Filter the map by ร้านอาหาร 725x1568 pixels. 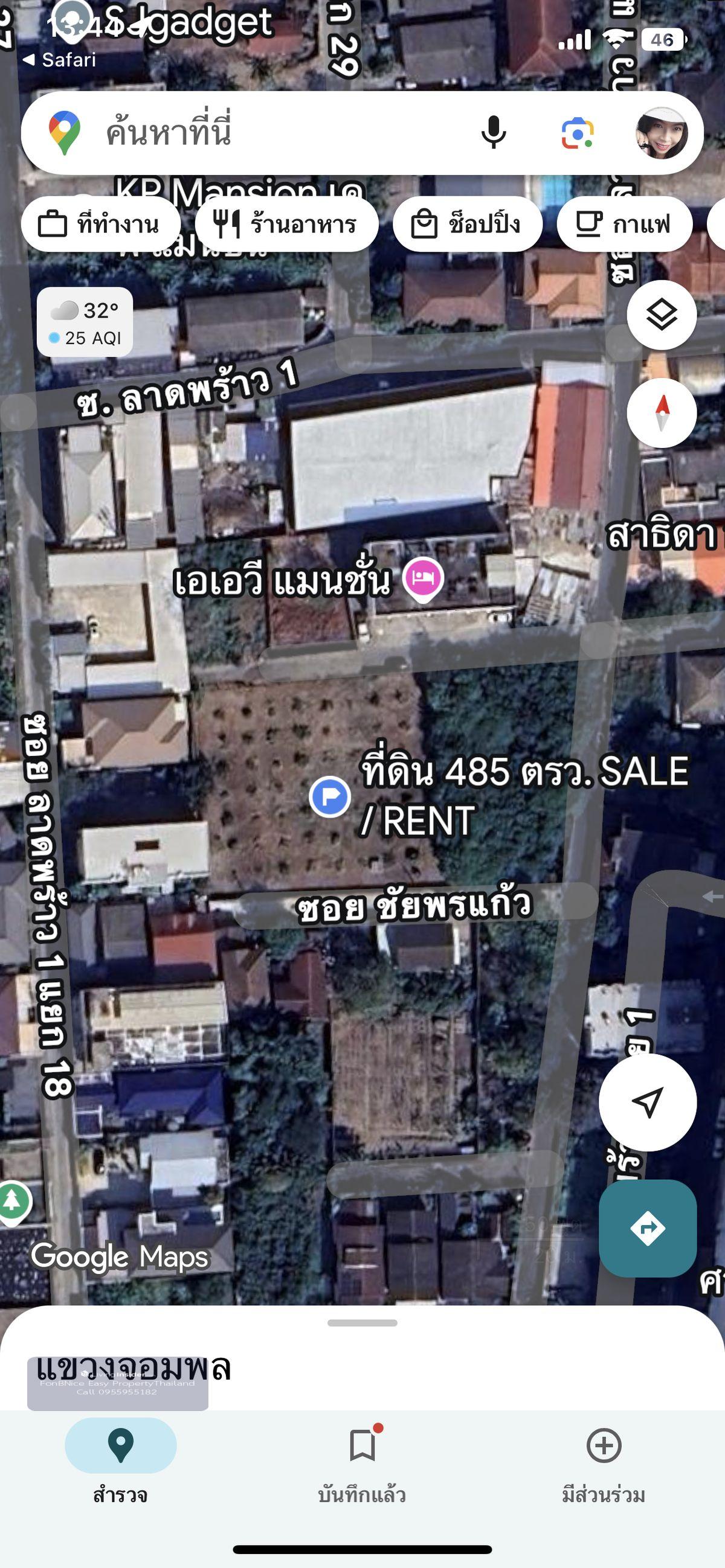pyautogui.click(x=287, y=224)
